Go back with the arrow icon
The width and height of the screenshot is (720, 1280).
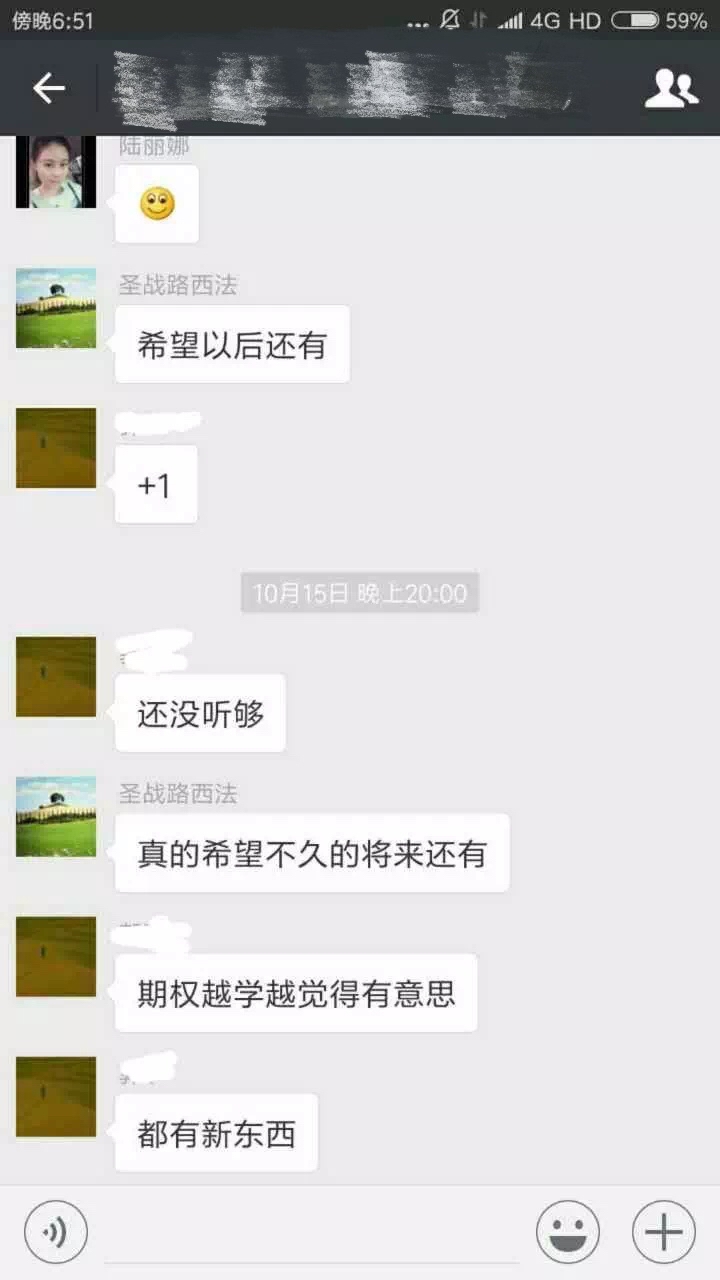[x=48, y=89]
